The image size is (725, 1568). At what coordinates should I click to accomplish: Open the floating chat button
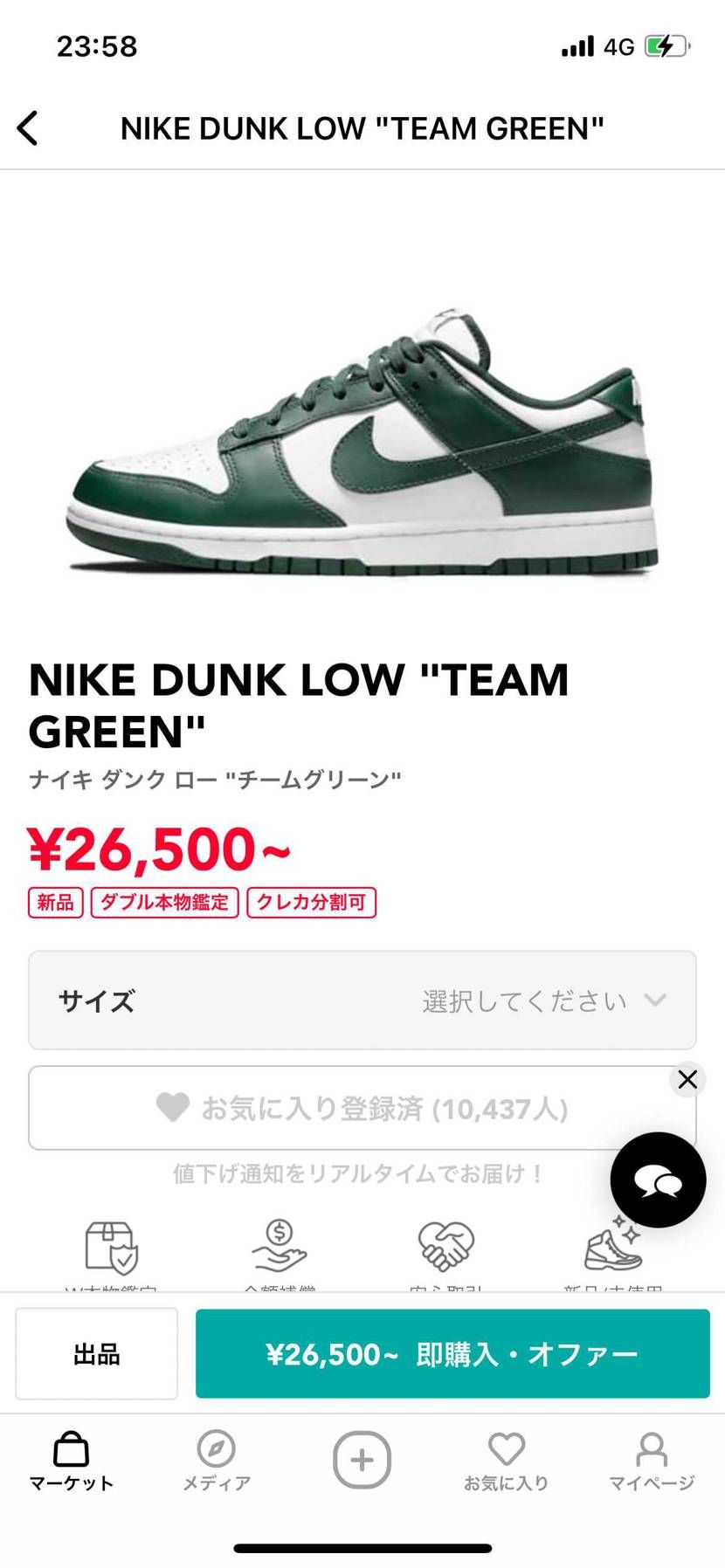click(658, 1180)
